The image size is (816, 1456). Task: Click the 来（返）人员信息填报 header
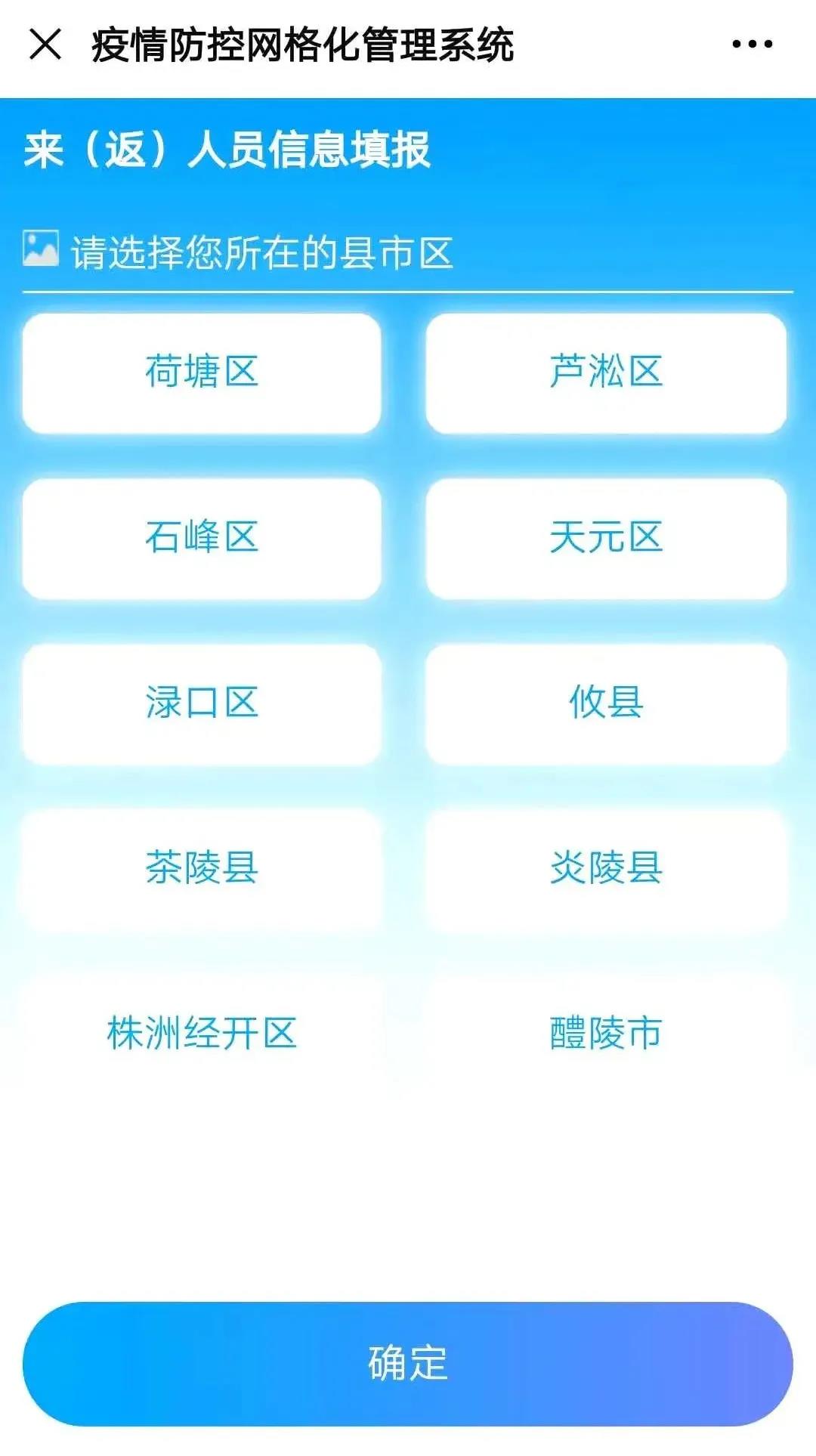pyautogui.click(x=227, y=150)
